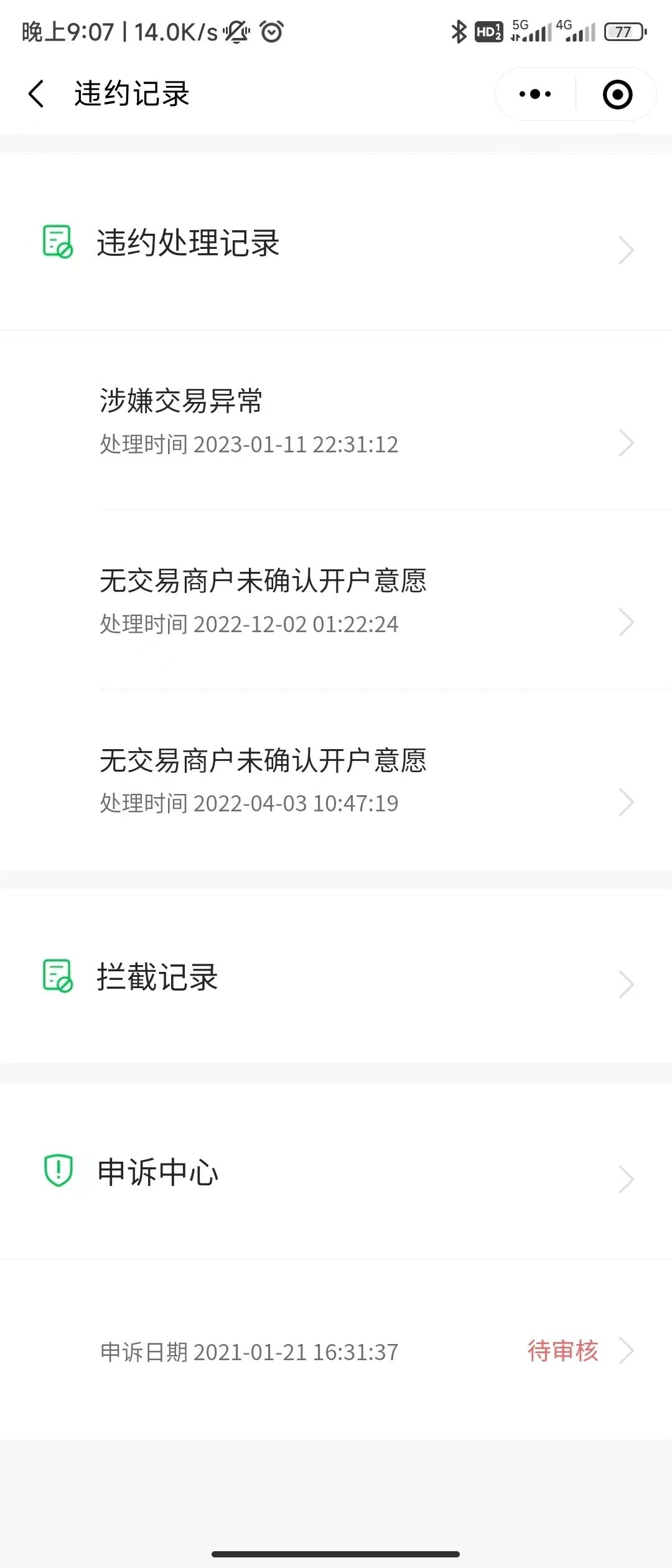Close the mini program via circle icon
This screenshot has width=672, height=1568.
[x=617, y=95]
